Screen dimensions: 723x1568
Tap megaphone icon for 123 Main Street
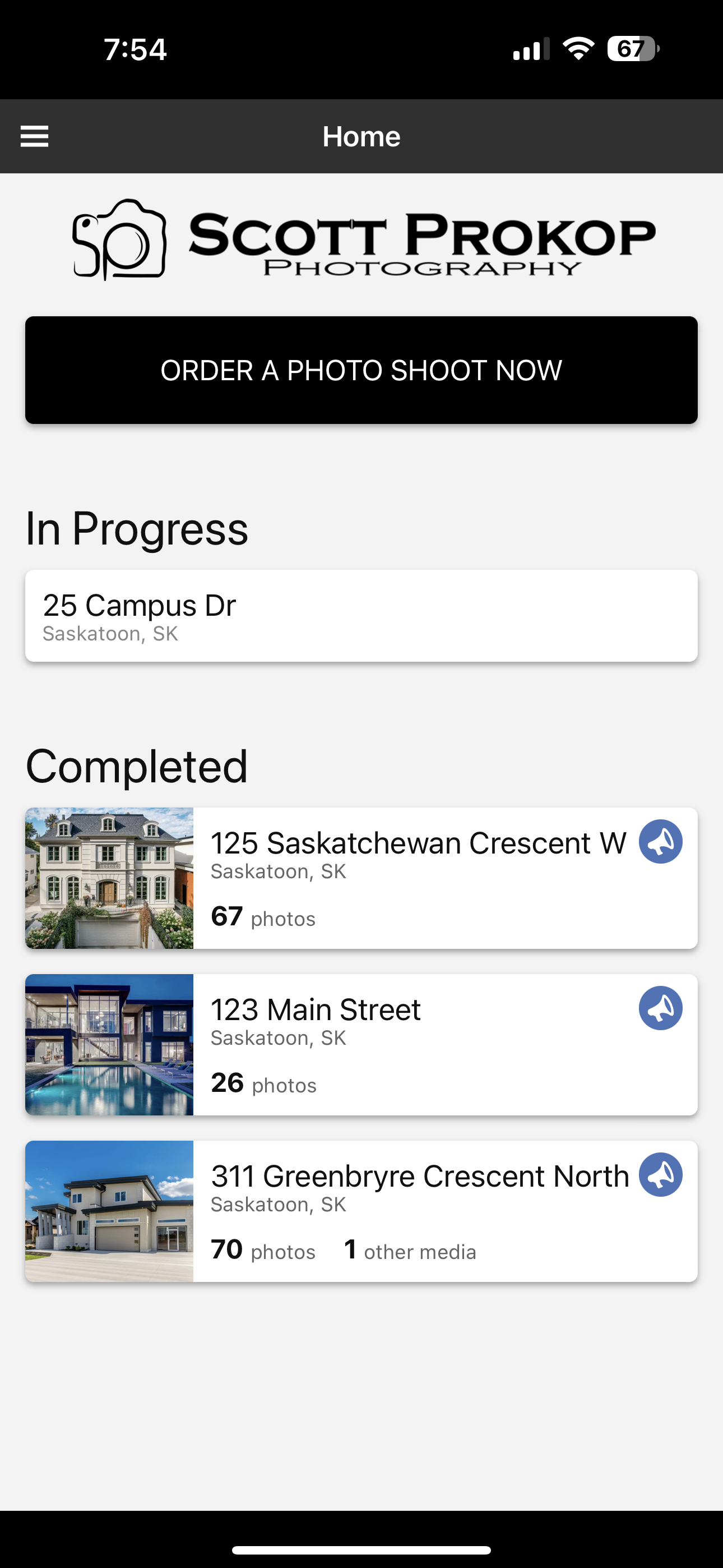tap(660, 1009)
